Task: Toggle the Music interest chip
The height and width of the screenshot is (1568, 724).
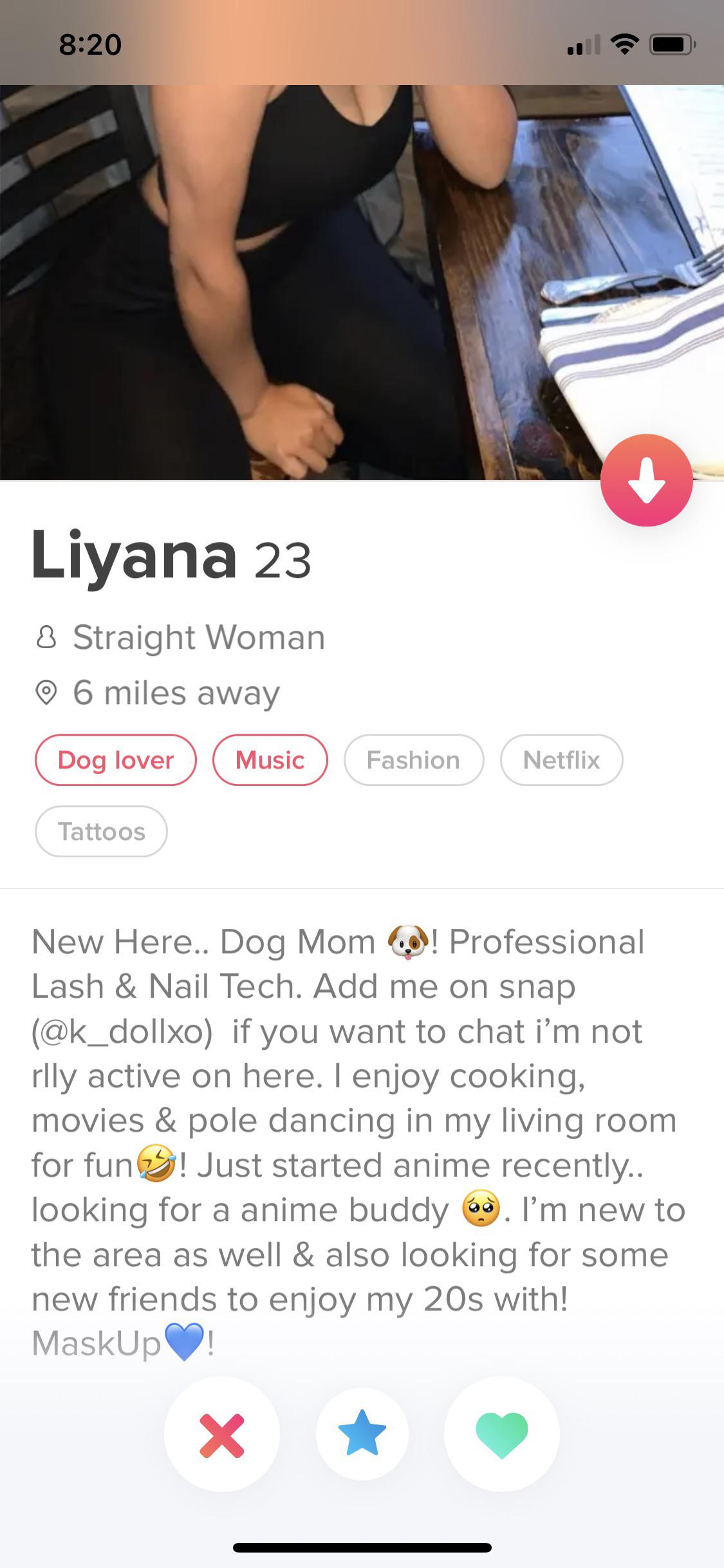Action: point(270,760)
